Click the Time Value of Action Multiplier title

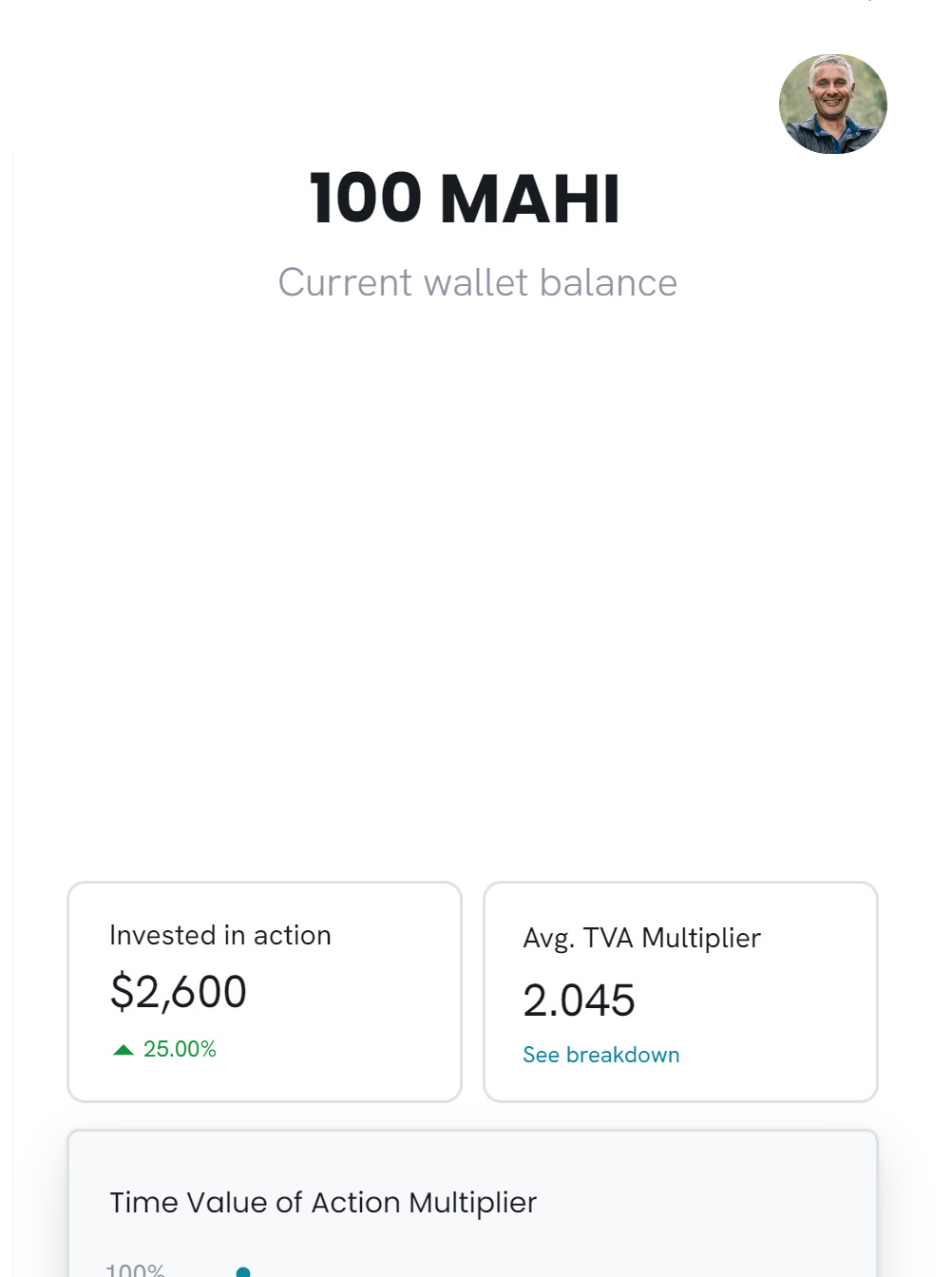pos(323,1202)
